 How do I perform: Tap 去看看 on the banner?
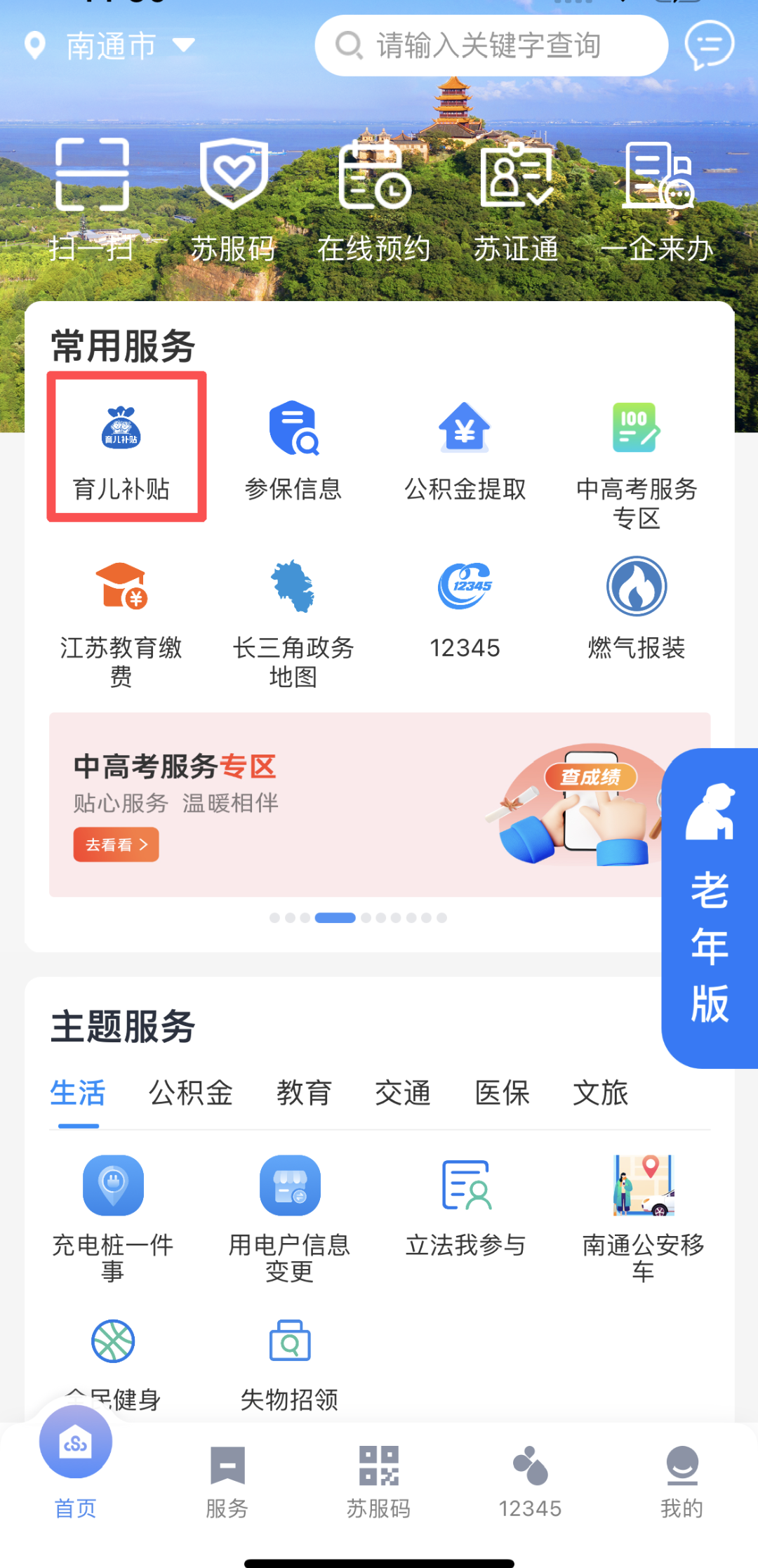[x=116, y=844]
